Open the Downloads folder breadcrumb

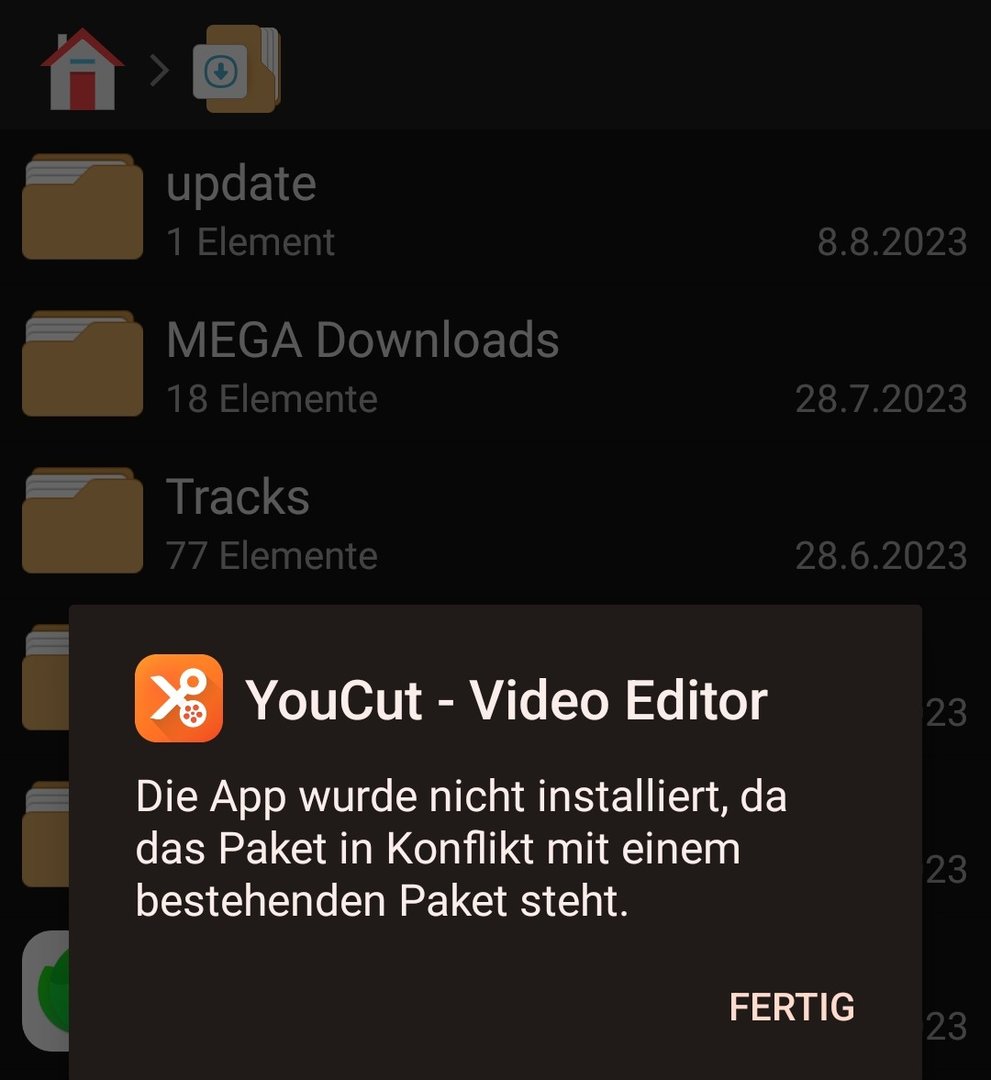tap(236, 69)
